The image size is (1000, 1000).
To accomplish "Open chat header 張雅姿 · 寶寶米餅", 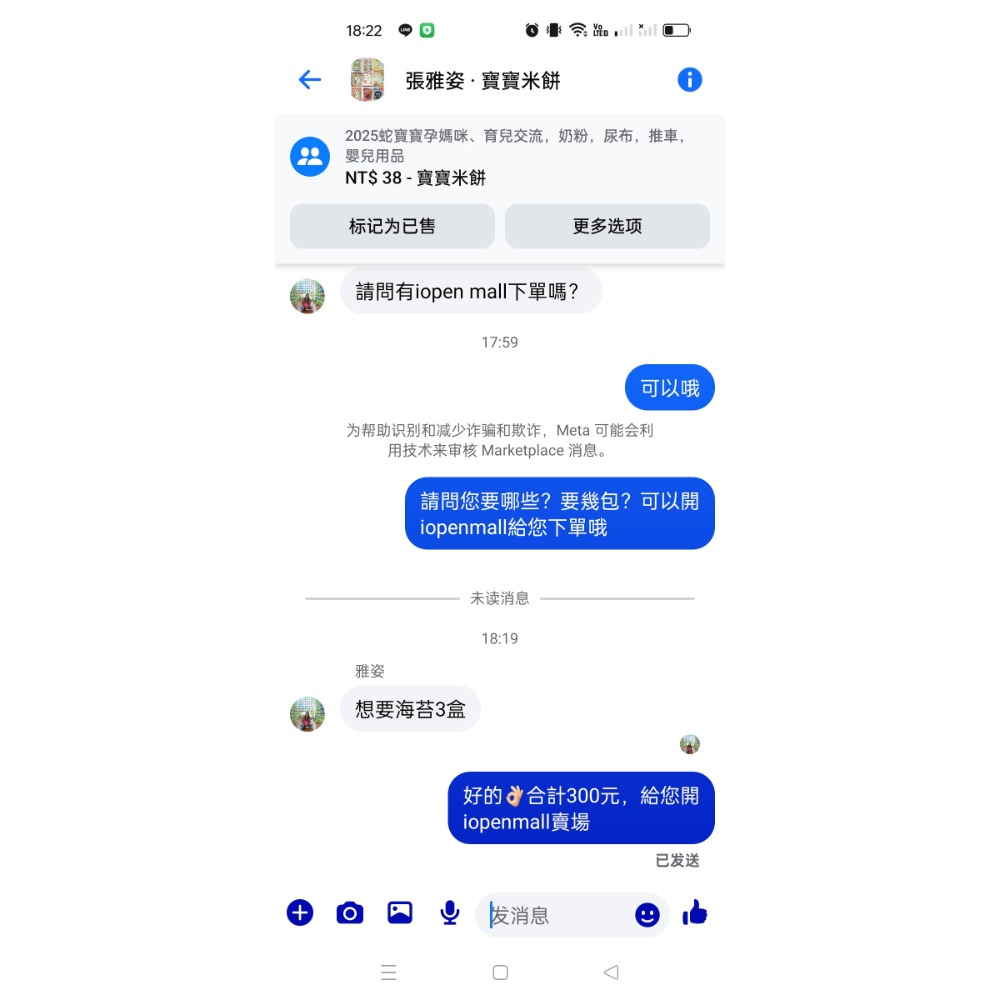I will [482, 81].
